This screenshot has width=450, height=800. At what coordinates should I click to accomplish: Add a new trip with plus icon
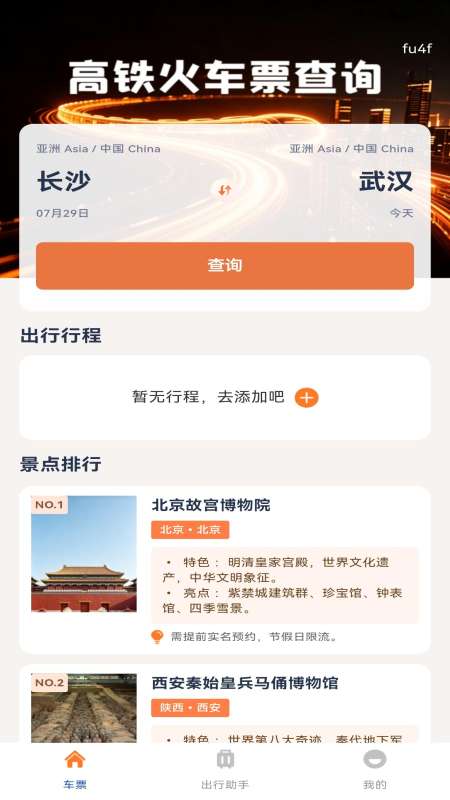[x=307, y=398]
